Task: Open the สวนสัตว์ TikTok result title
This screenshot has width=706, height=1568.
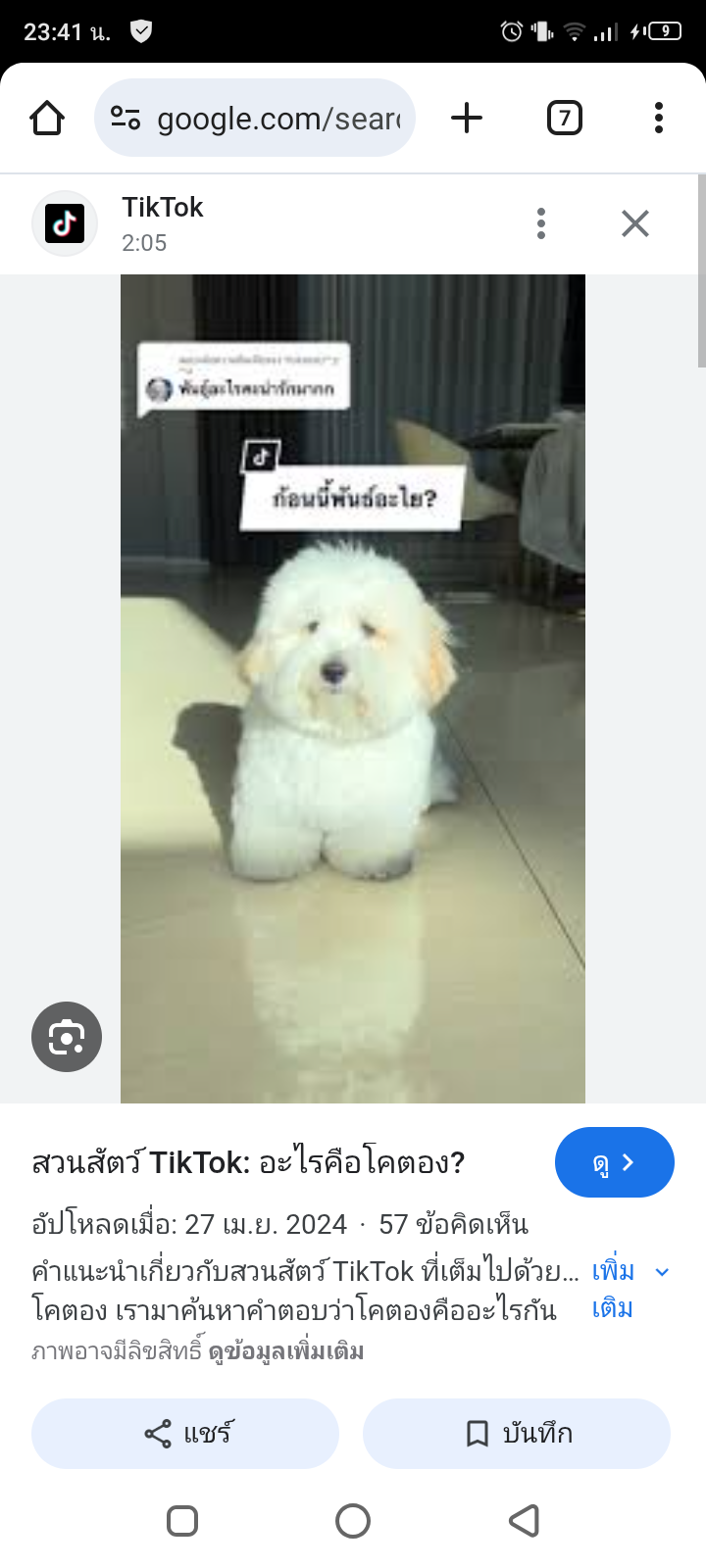Action: (x=248, y=1163)
